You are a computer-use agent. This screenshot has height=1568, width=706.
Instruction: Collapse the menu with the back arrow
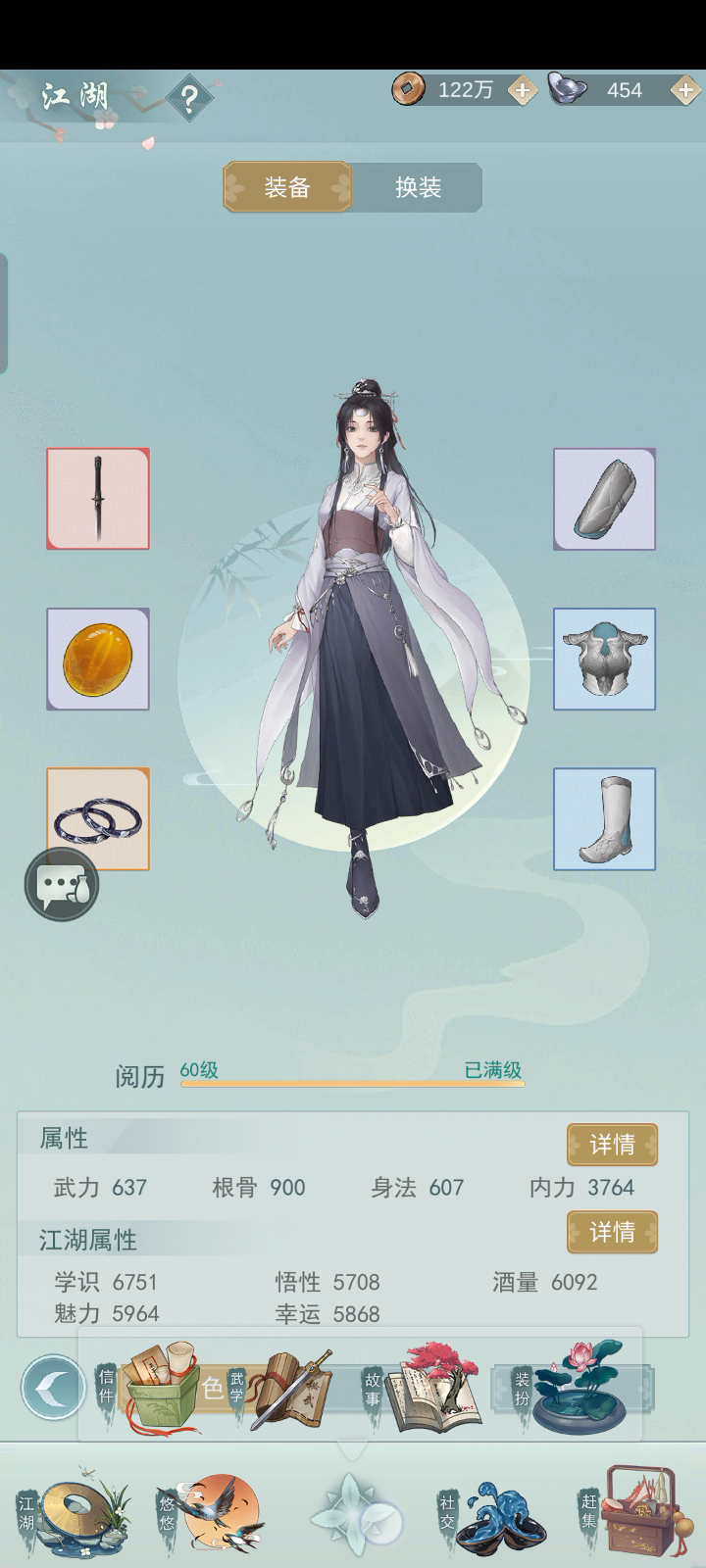pyautogui.click(x=54, y=1388)
